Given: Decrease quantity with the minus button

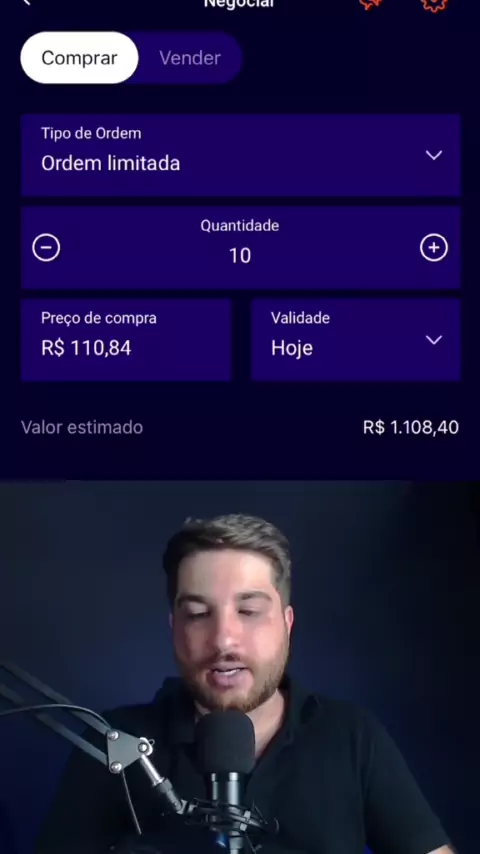Looking at the screenshot, I should click(46, 248).
